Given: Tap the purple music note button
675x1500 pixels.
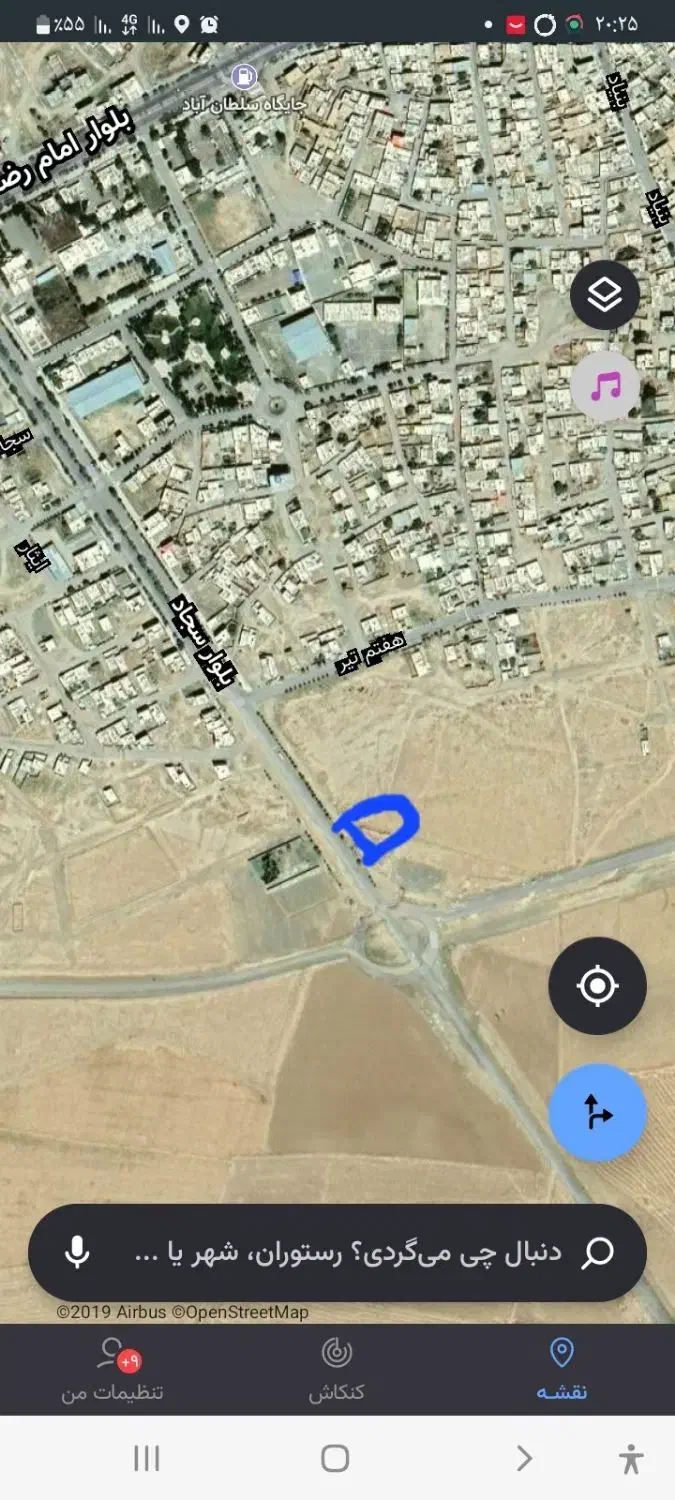Looking at the screenshot, I should tap(605, 386).
